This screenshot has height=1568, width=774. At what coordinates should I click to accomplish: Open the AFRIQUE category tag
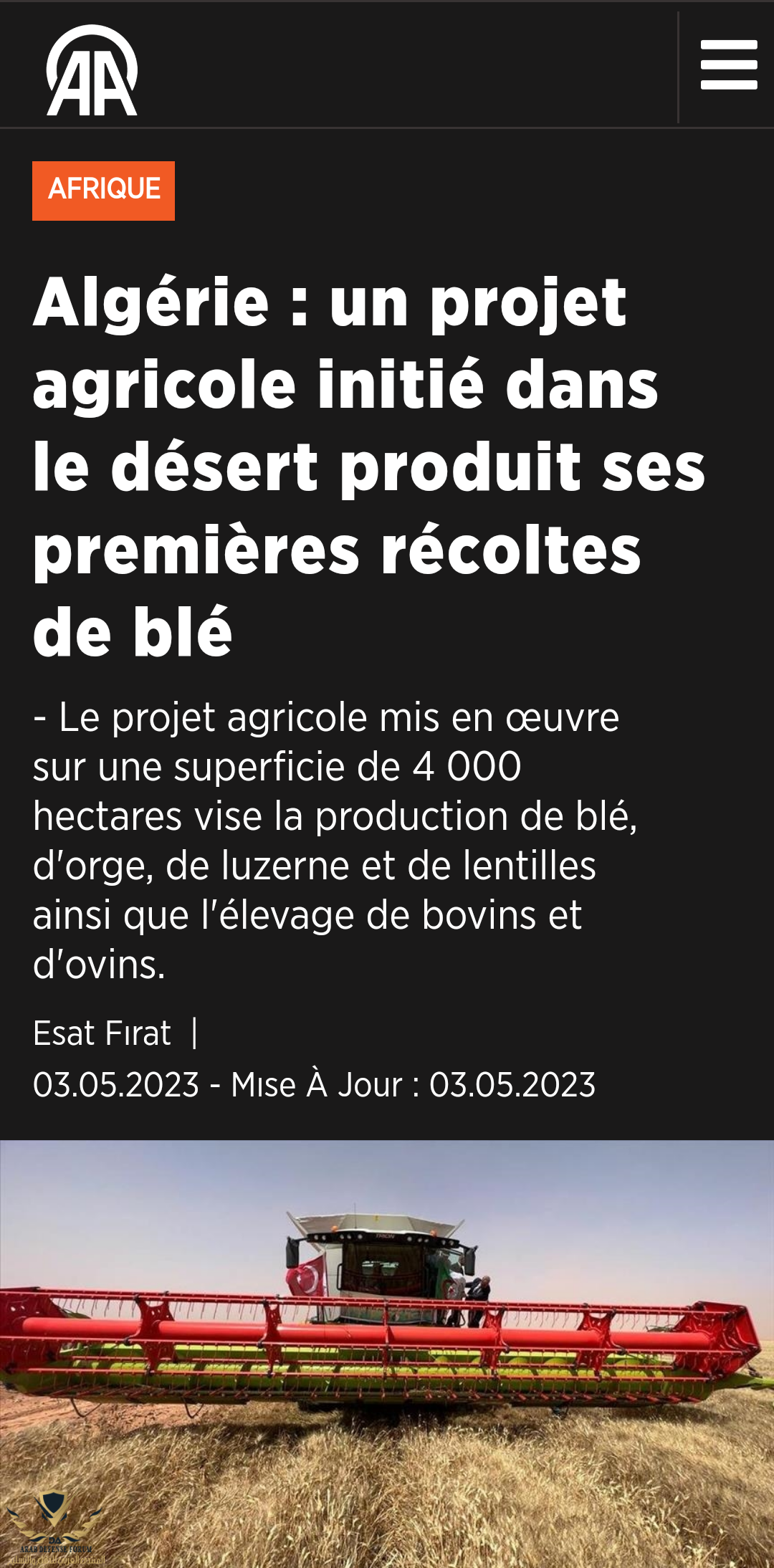pyautogui.click(x=104, y=191)
